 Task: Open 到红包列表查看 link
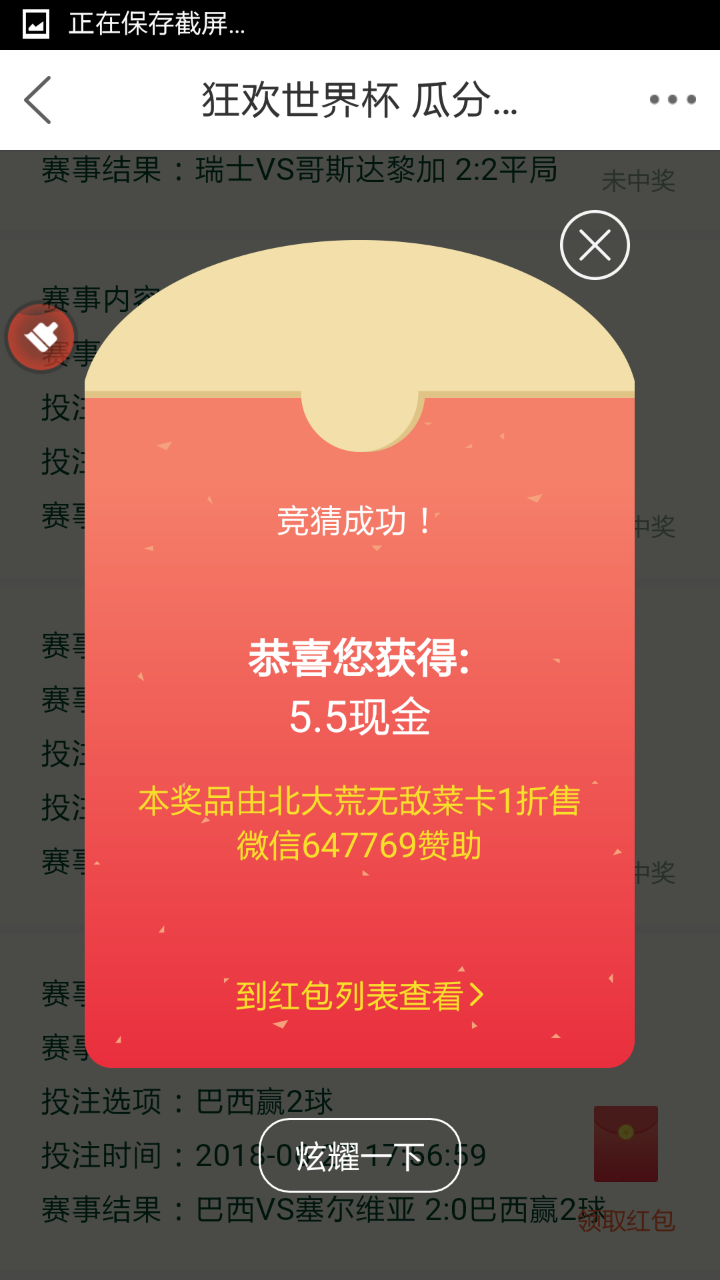360,995
